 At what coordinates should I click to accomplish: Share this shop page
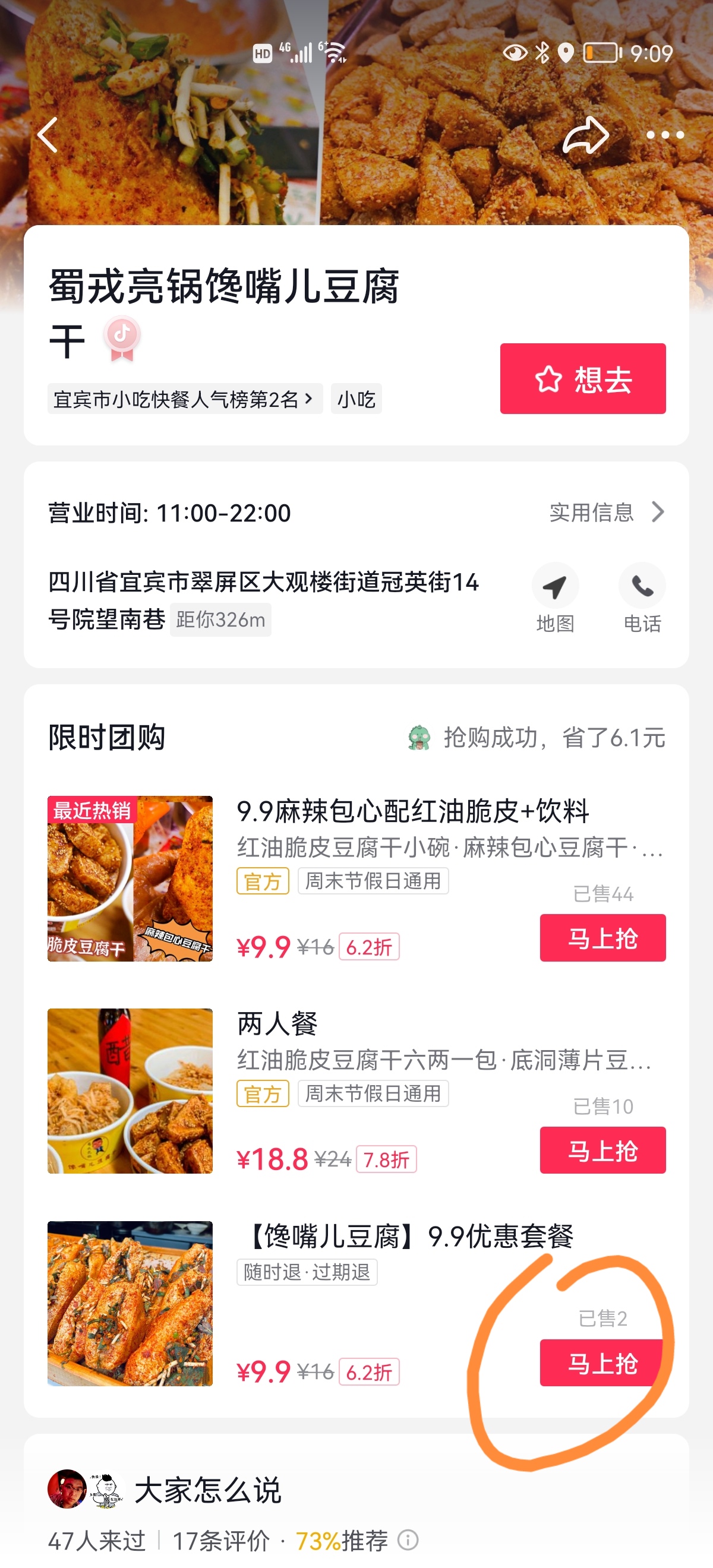585,134
